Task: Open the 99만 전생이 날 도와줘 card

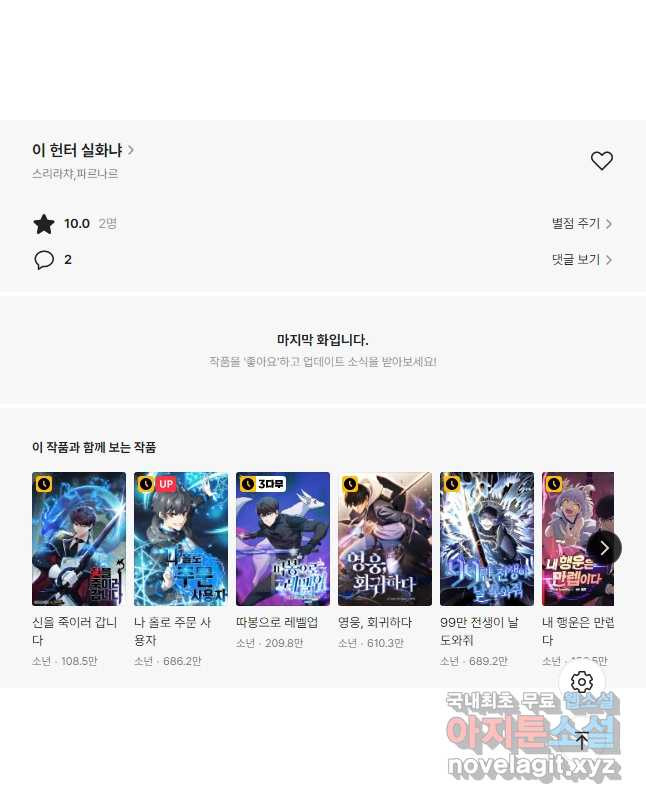Action: [x=487, y=539]
